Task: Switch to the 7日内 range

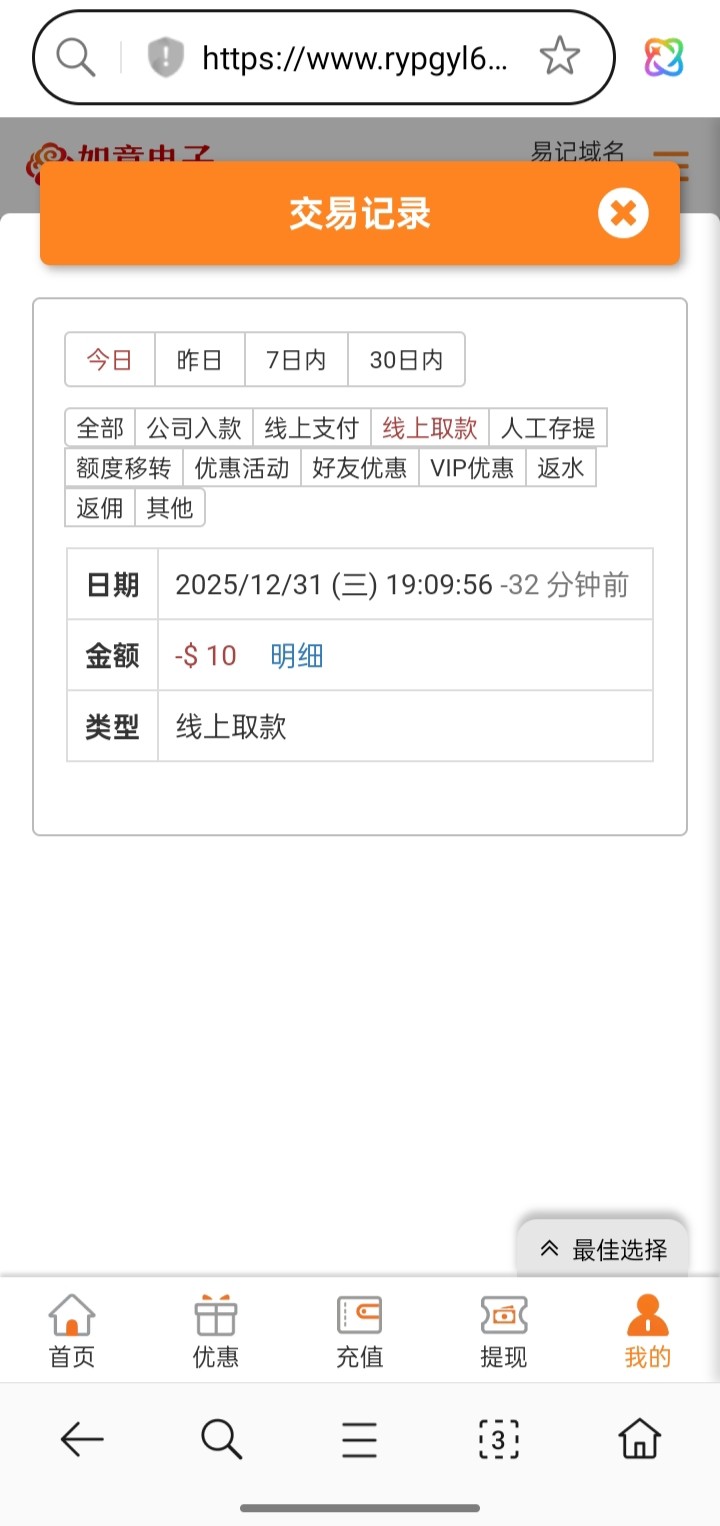Action: pyautogui.click(x=296, y=360)
